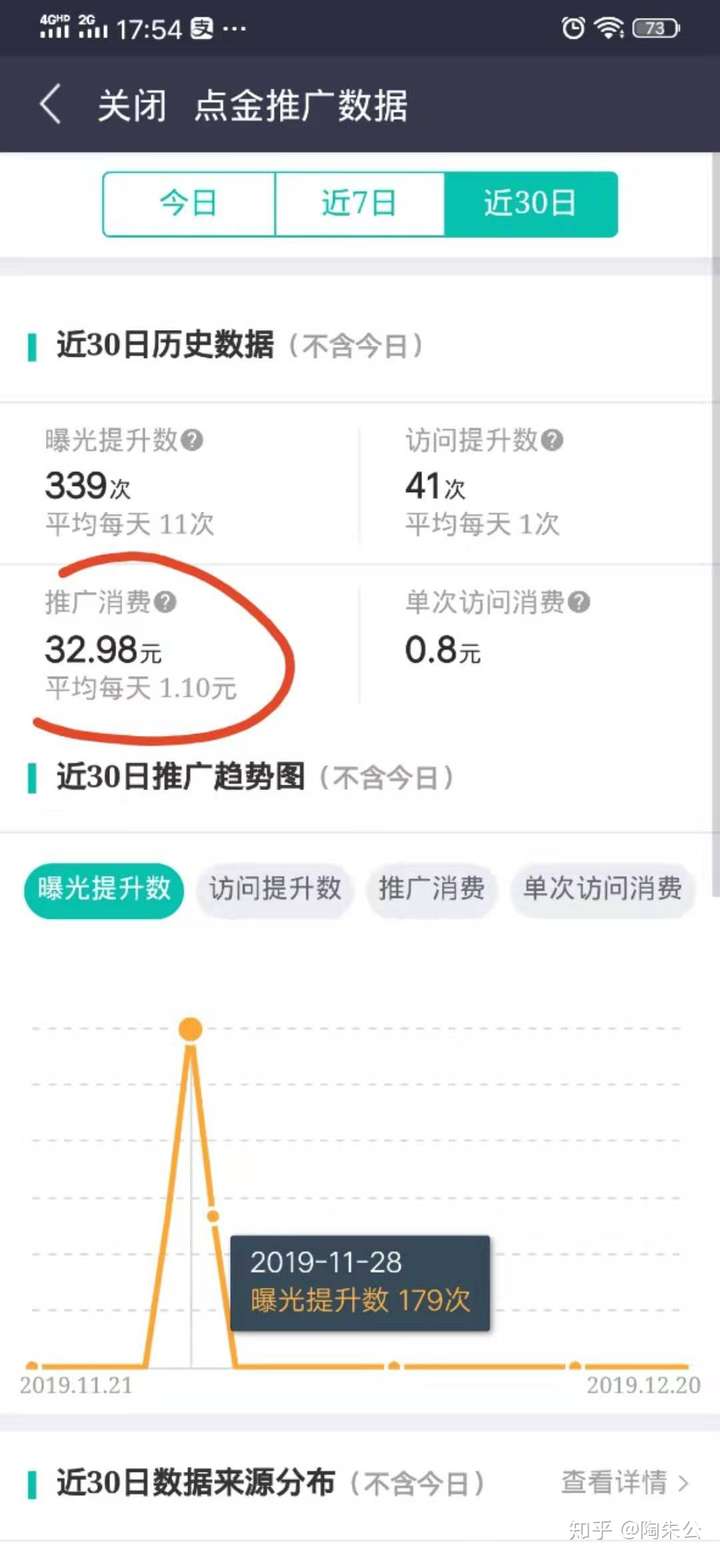Select the 曝光提升数 trend chip

pos(104,889)
